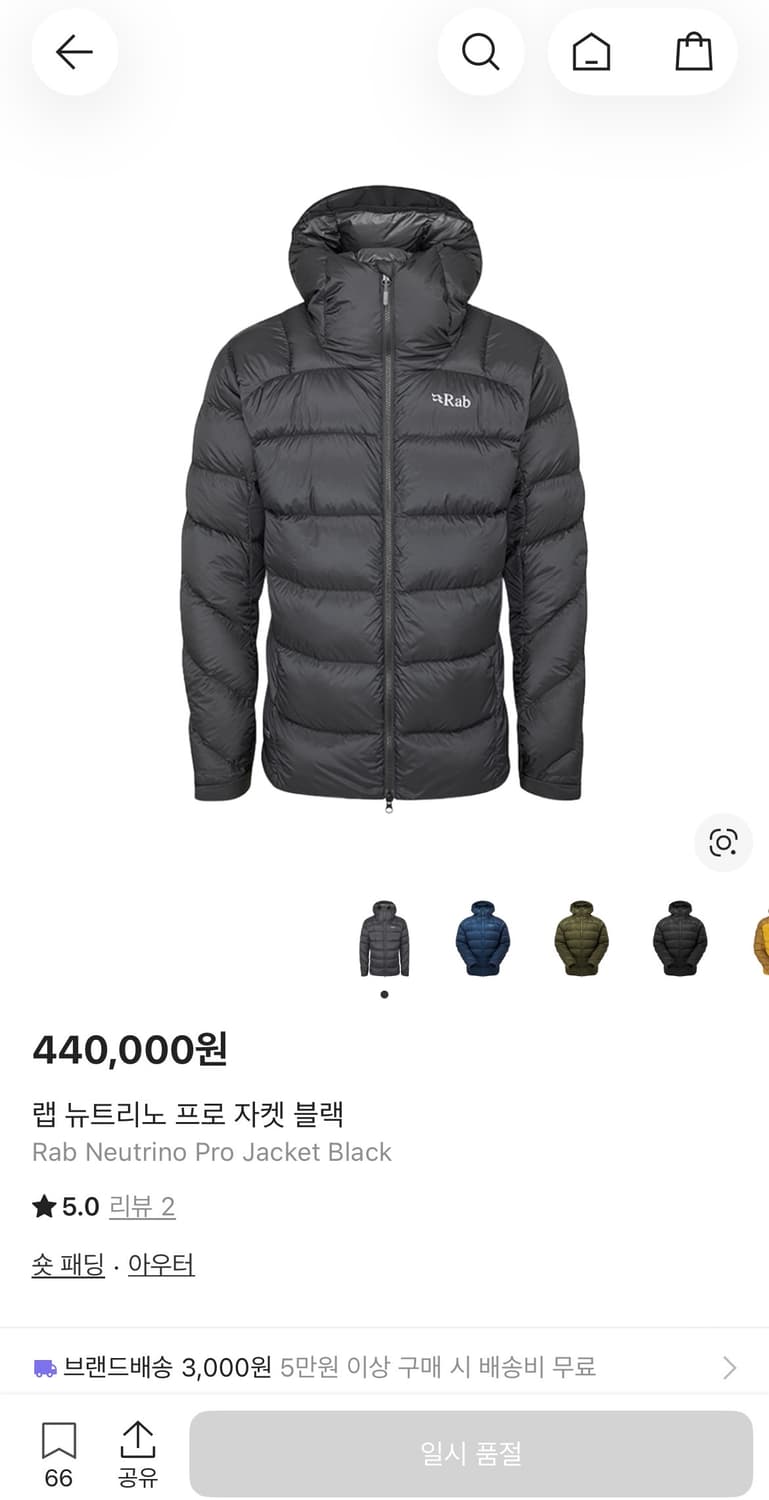
Task: Click the image carousel indicator dot
Action: pos(384,995)
